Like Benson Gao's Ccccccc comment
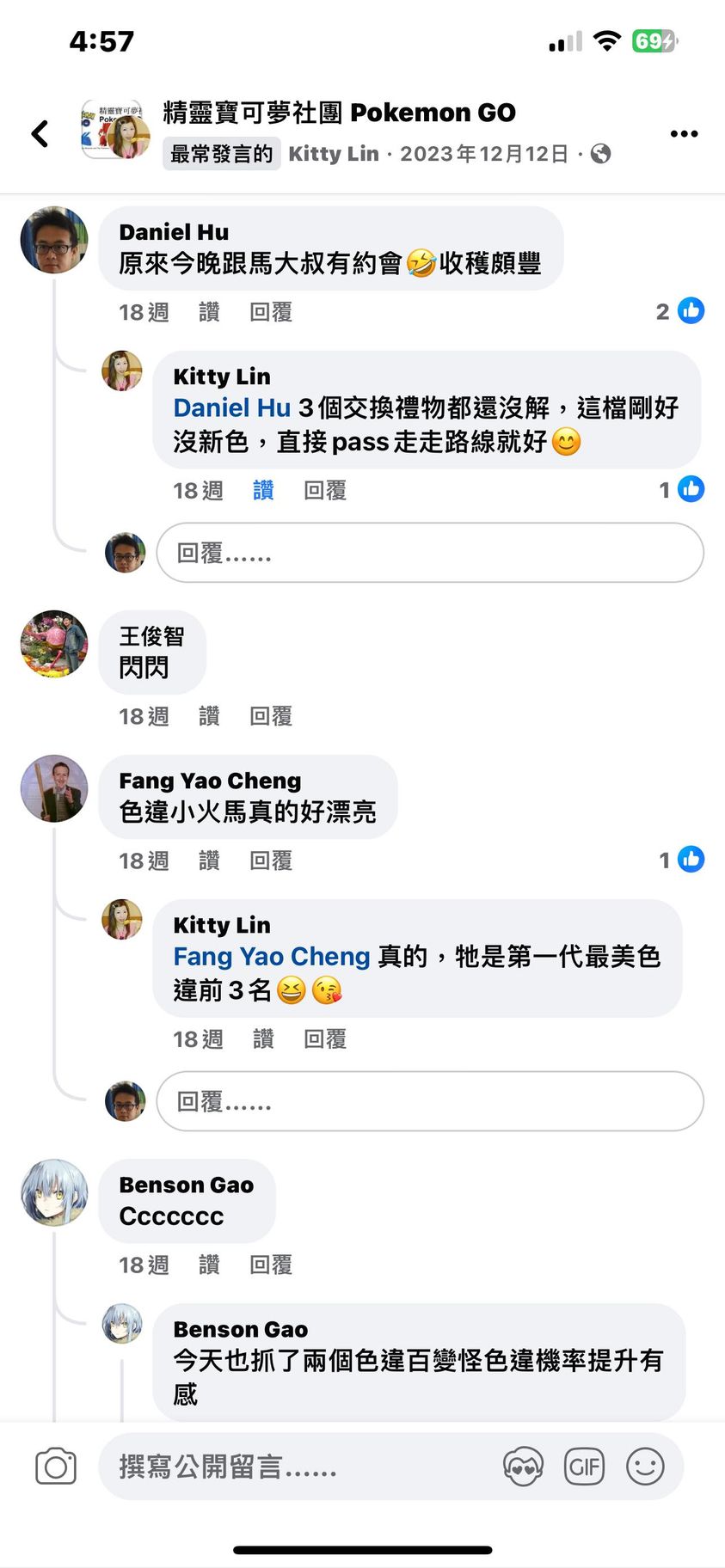The width and height of the screenshot is (725, 1568). coord(209,1265)
